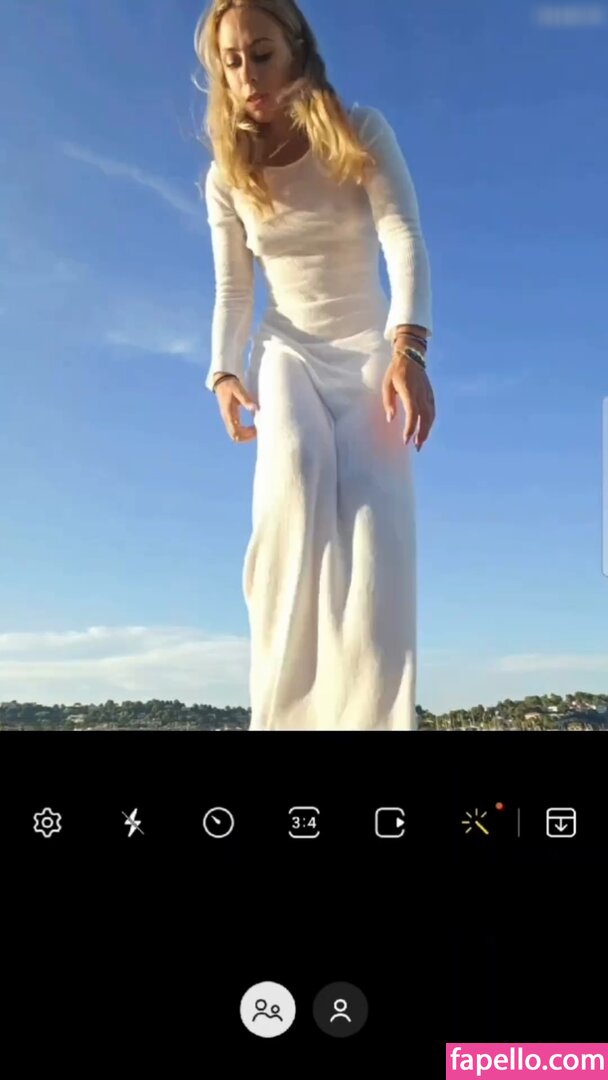
Task: Switch to wide group selfie view
Action: point(267,1010)
